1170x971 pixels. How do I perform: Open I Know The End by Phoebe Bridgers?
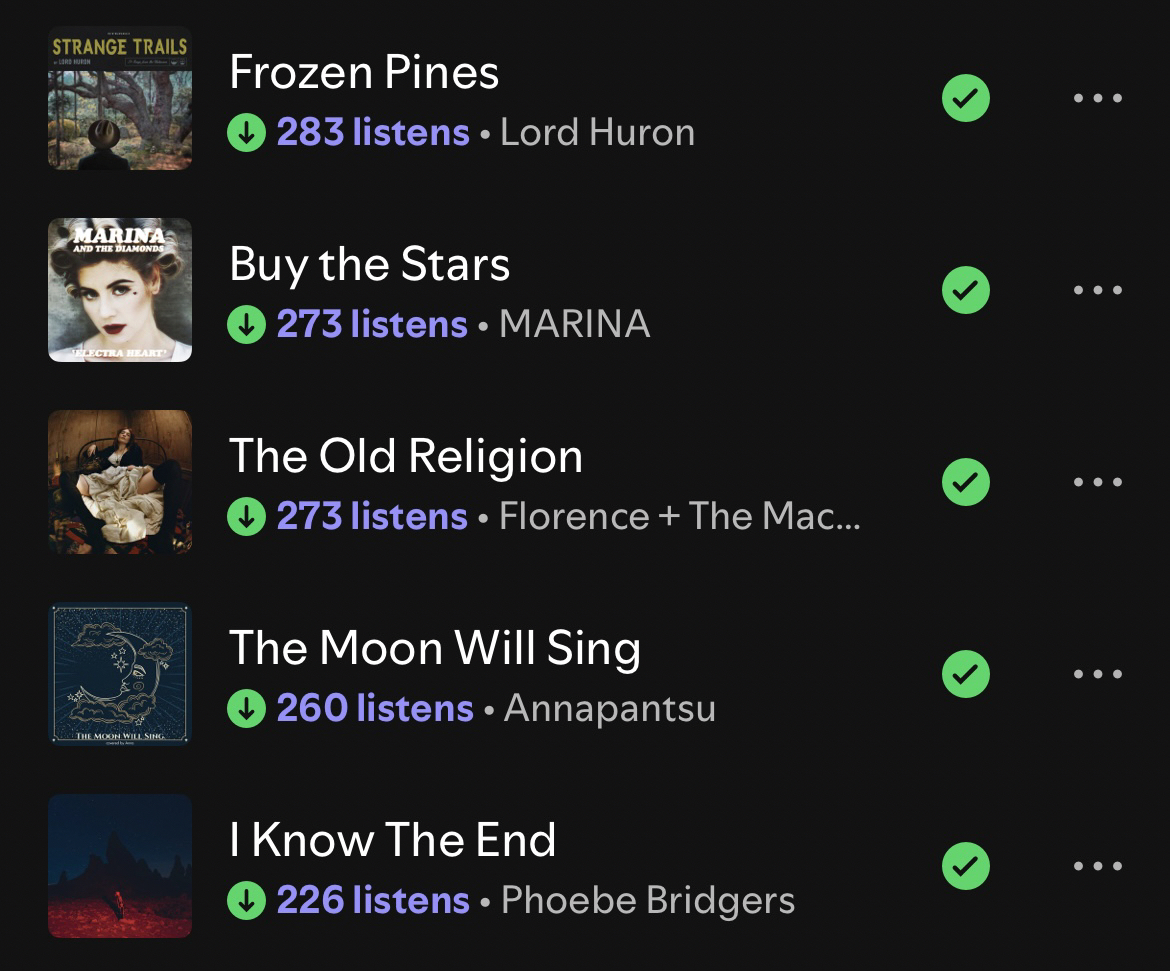tap(392, 840)
